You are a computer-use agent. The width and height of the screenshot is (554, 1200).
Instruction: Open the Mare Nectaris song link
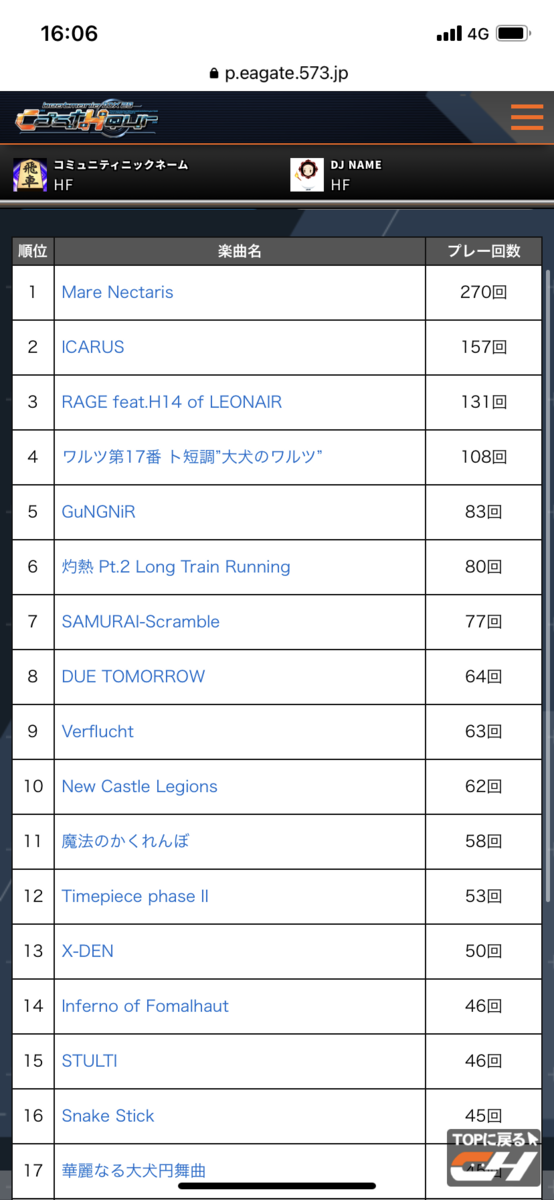[117, 292]
